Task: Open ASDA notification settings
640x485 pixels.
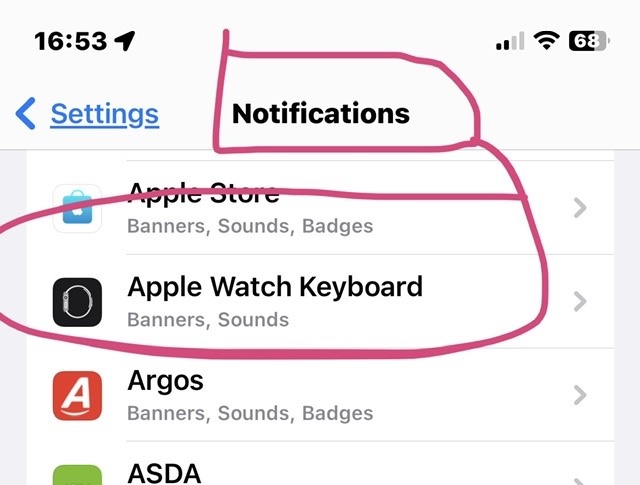Action: click(x=318, y=472)
